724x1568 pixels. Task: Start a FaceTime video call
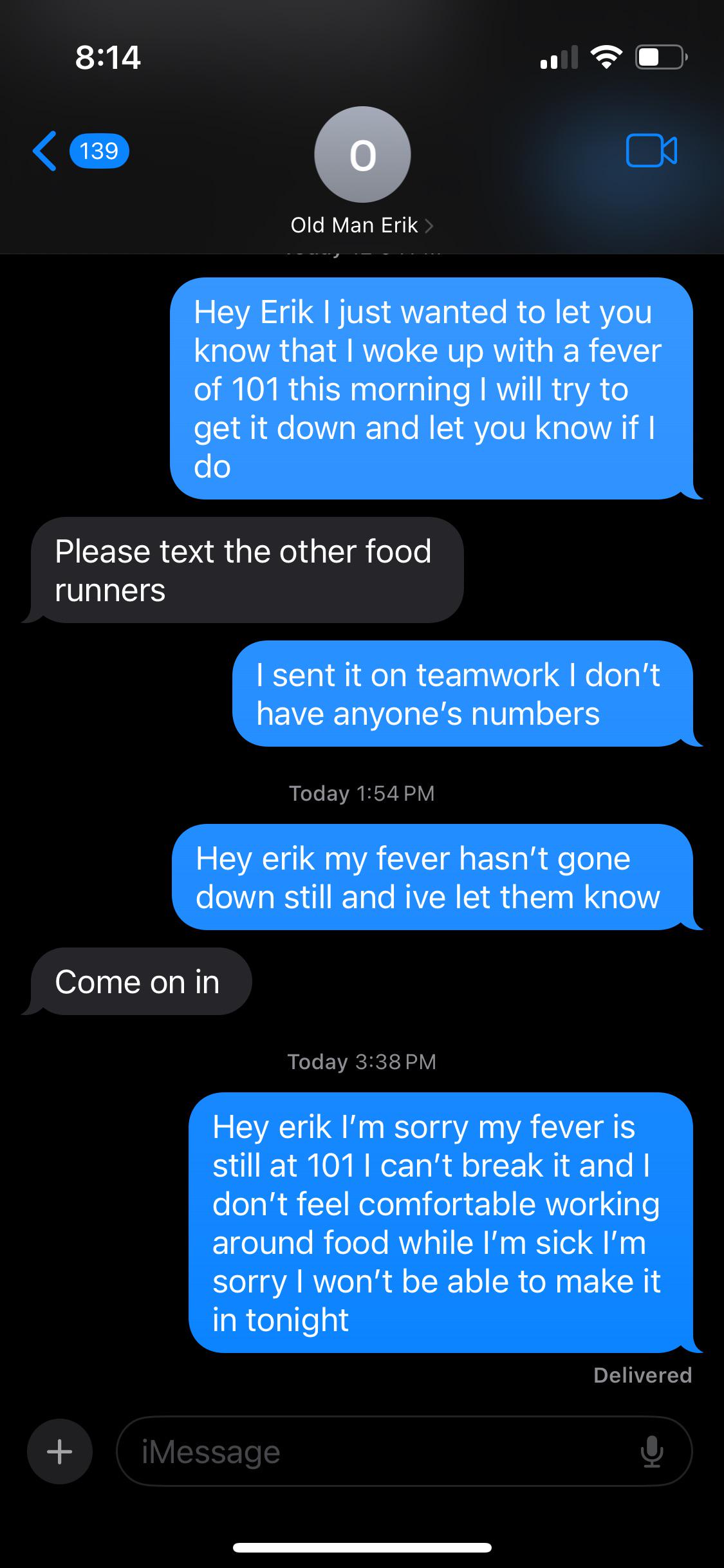click(x=651, y=151)
